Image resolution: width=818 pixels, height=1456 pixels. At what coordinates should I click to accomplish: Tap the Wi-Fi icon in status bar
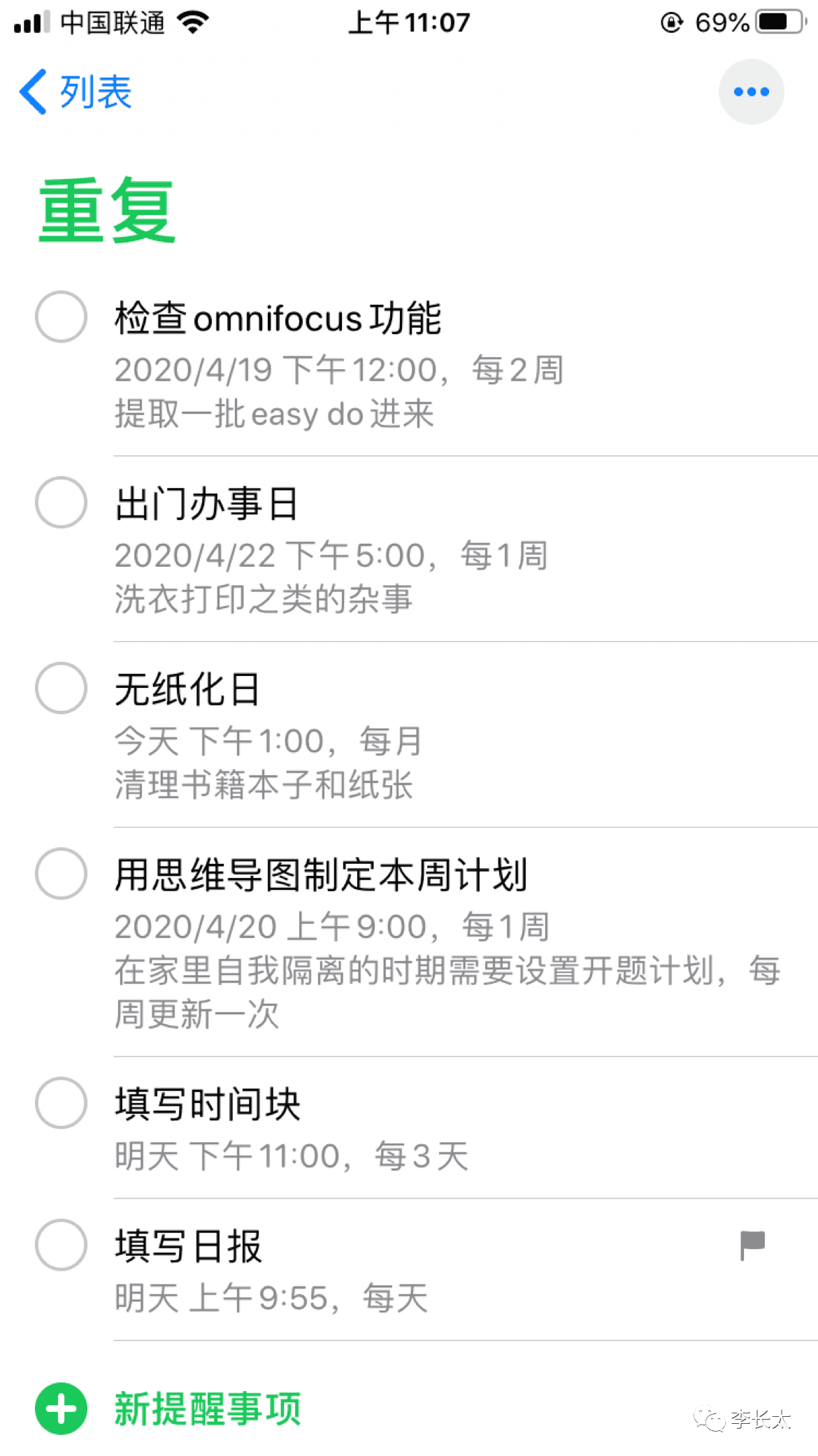tap(194, 21)
